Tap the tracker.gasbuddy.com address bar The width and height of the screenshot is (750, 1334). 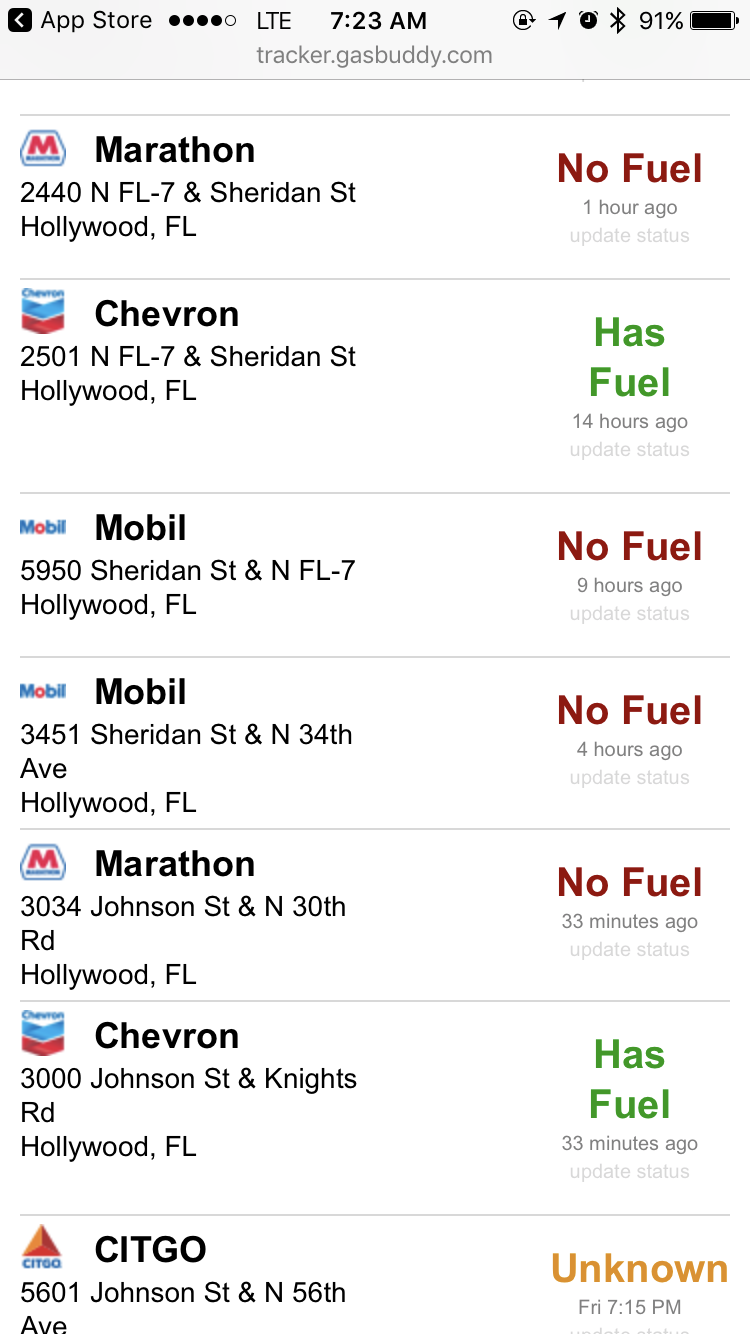click(x=374, y=55)
